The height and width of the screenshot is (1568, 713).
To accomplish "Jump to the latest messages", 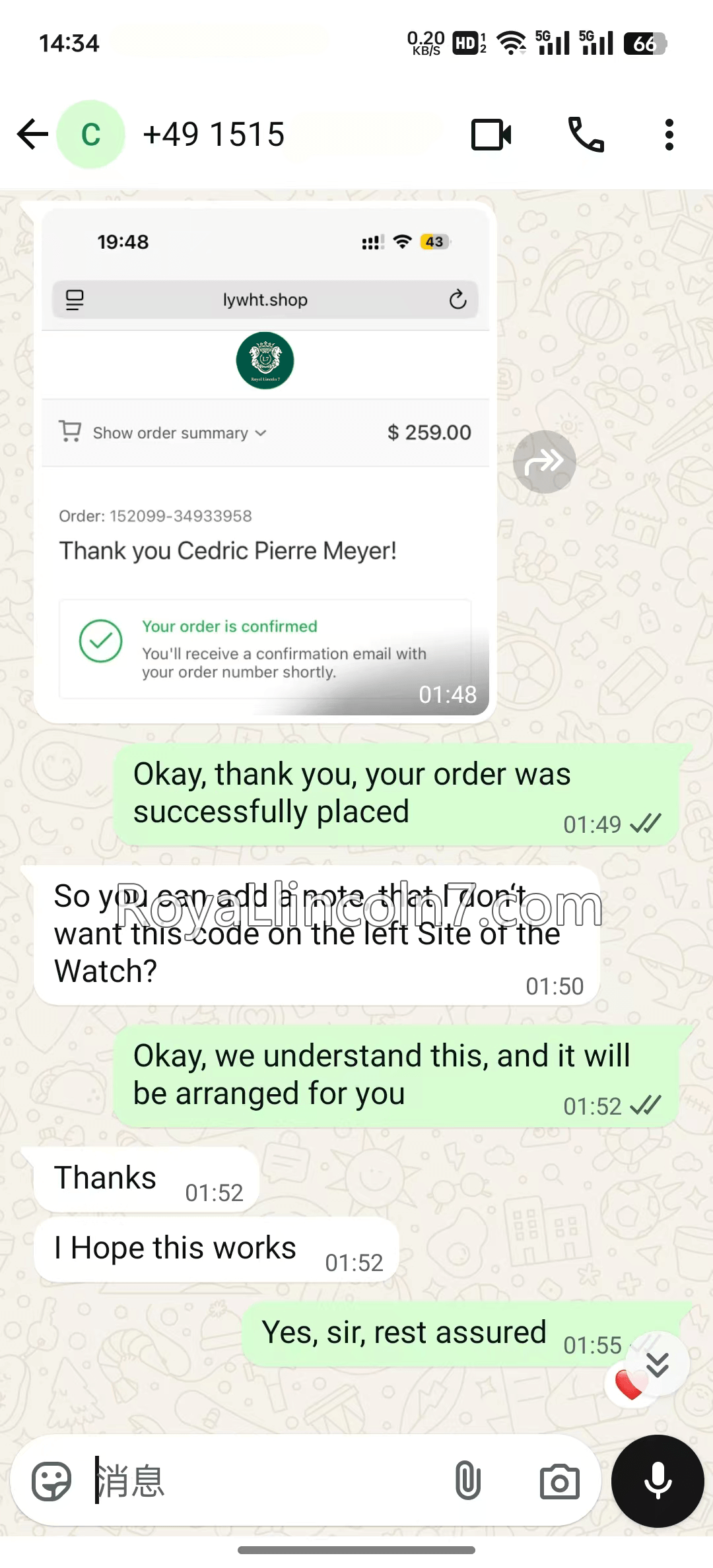I will click(x=658, y=1363).
